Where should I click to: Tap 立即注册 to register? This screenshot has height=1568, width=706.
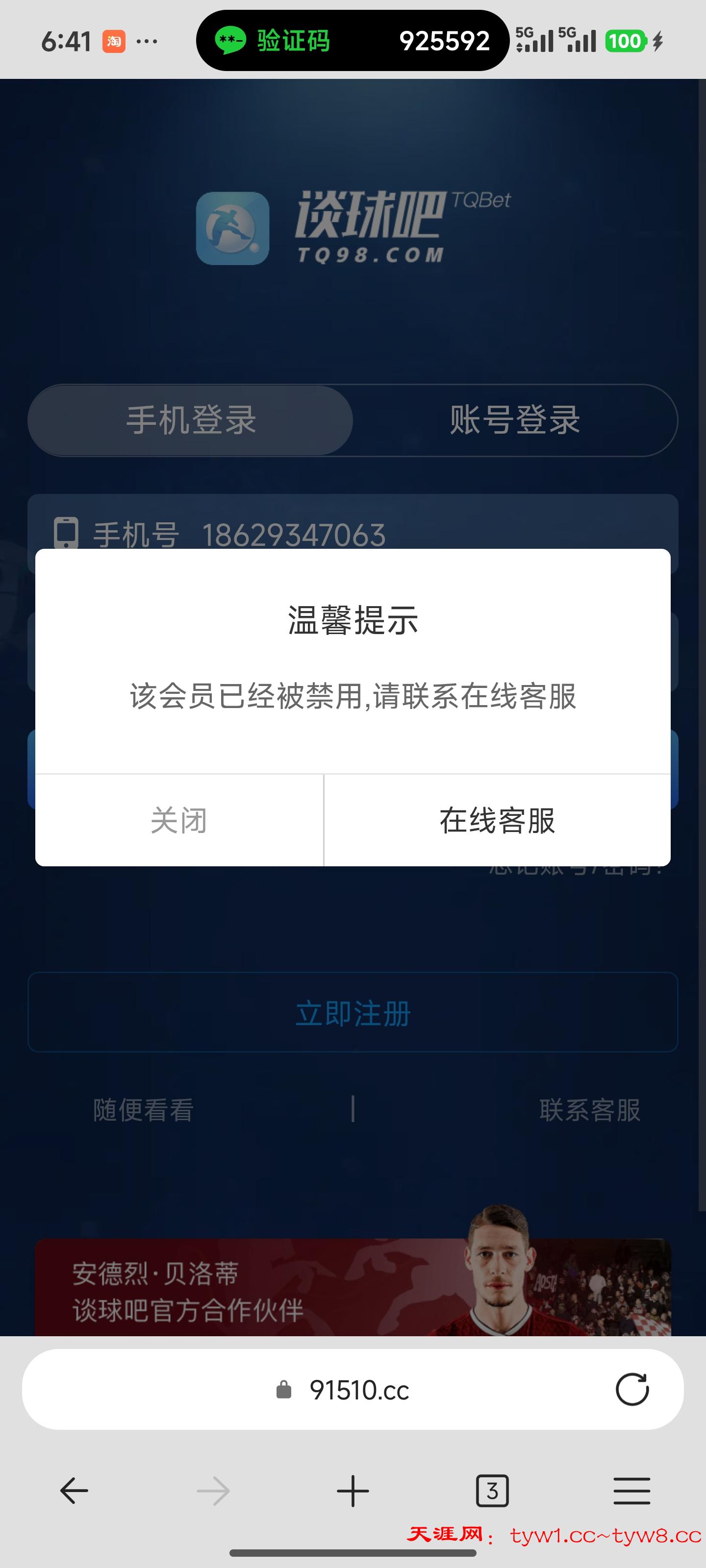click(353, 1013)
